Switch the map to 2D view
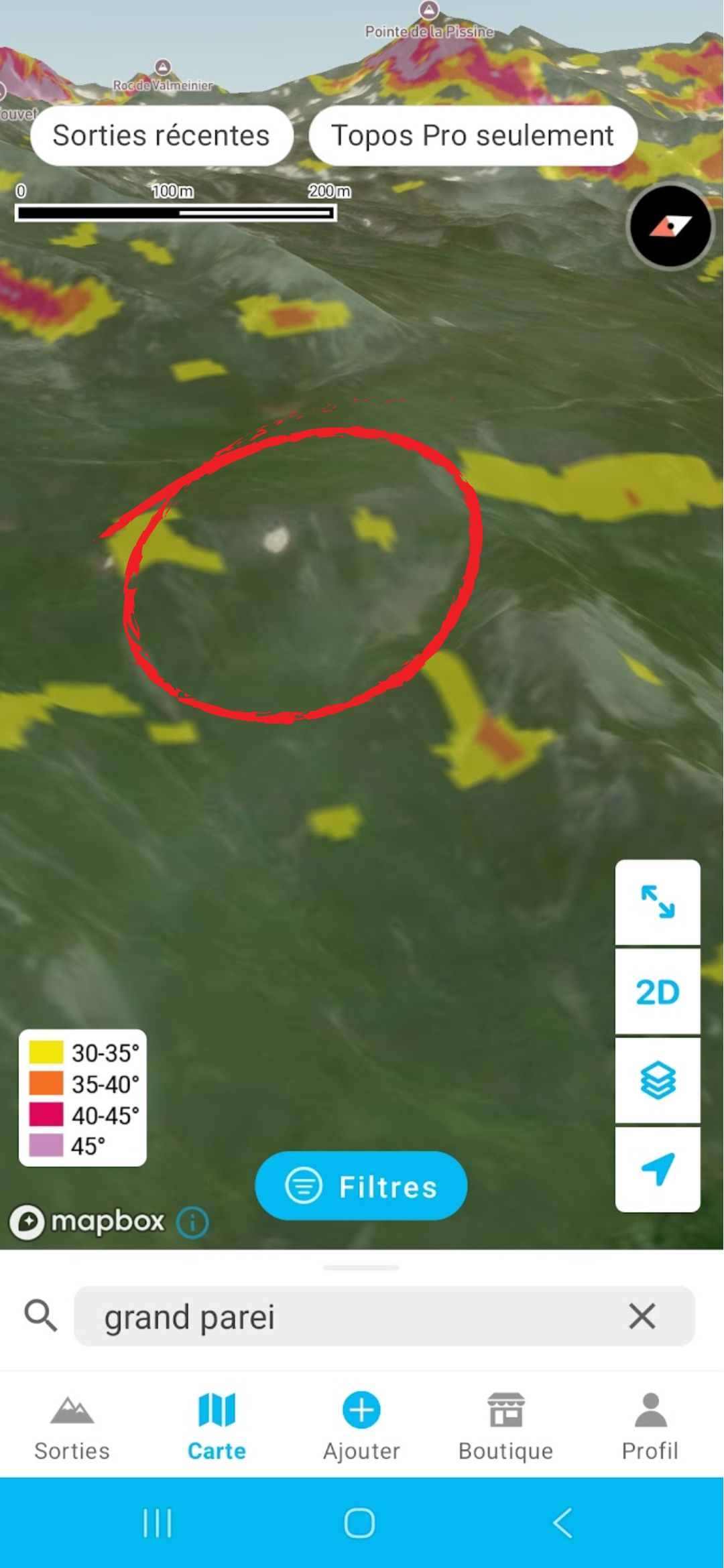 coord(658,992)
